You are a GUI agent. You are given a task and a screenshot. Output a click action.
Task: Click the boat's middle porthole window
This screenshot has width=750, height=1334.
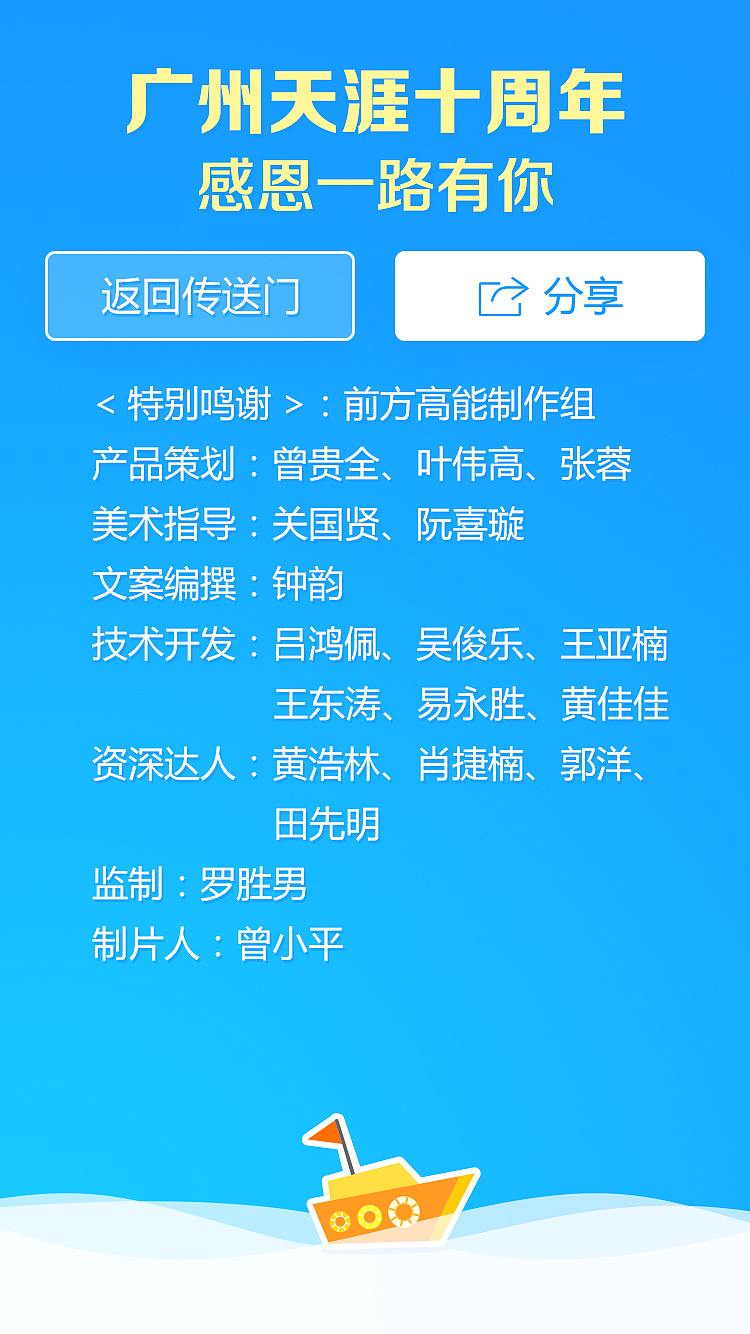pos(368,1217)
